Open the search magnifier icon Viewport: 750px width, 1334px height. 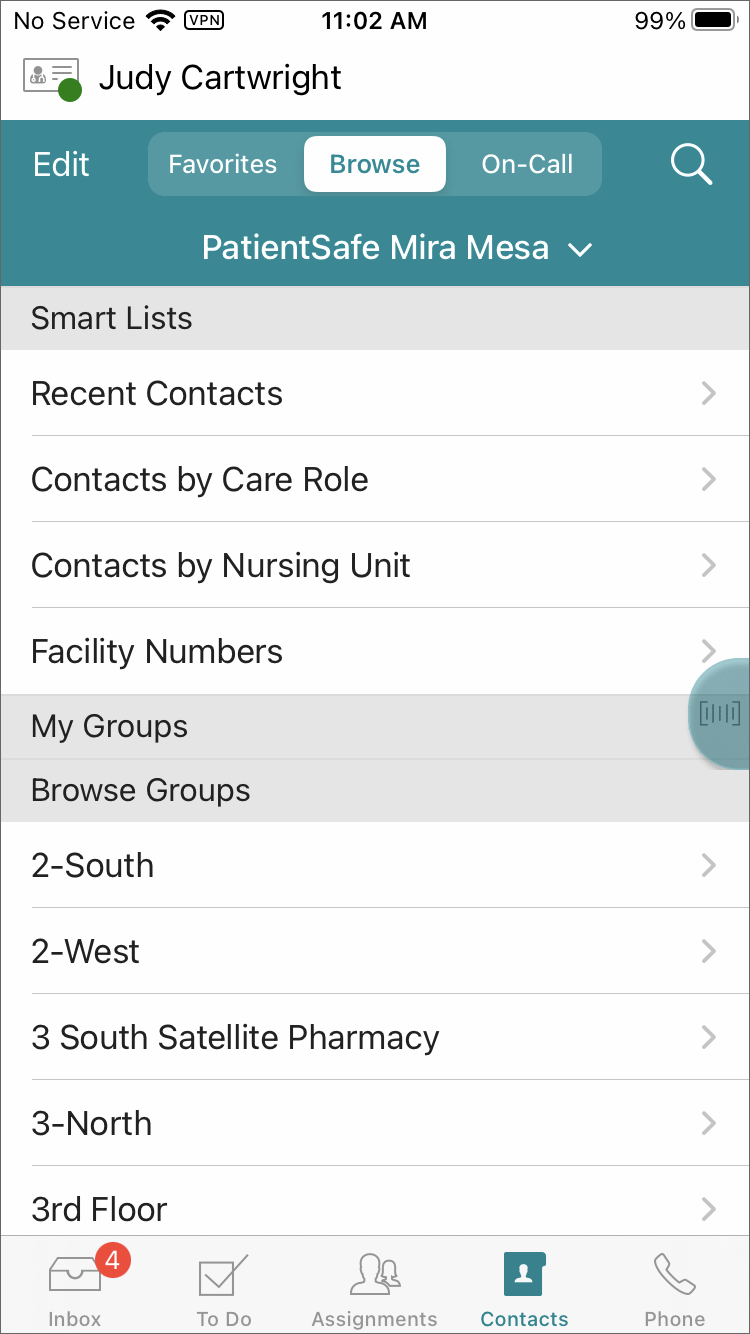pos(690,164)
